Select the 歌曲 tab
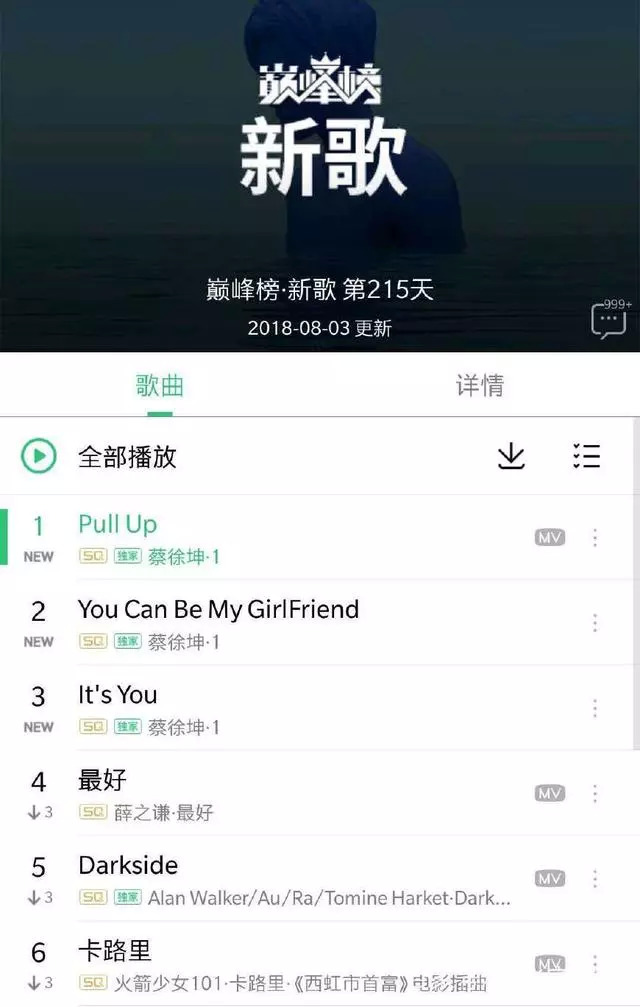640x1007 pixels. pyautogui.click(x=160, y=386)
